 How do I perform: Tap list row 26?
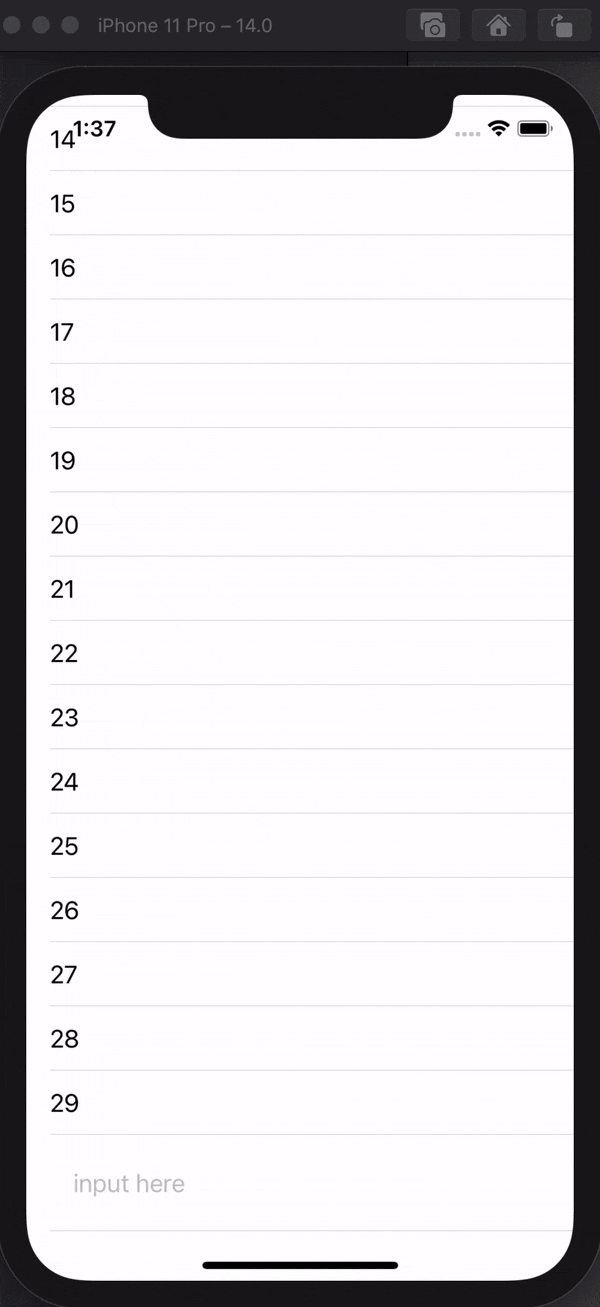[x=300, y=910]
